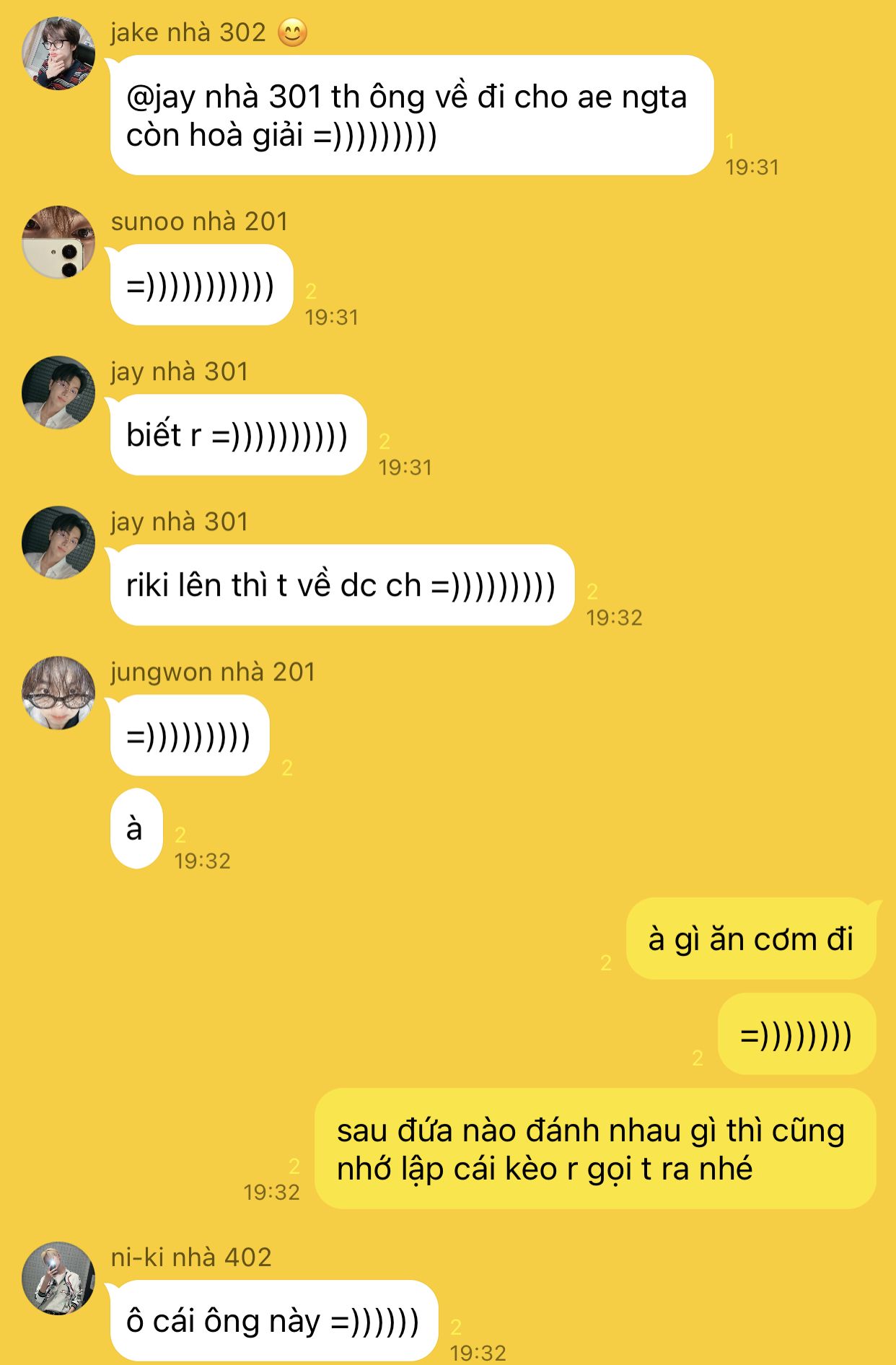Screen dimensions: 896x1365
Task: View ni-ki nhà 402's profile avatar
Action: pyautogui.click(x=58, y=1278)
